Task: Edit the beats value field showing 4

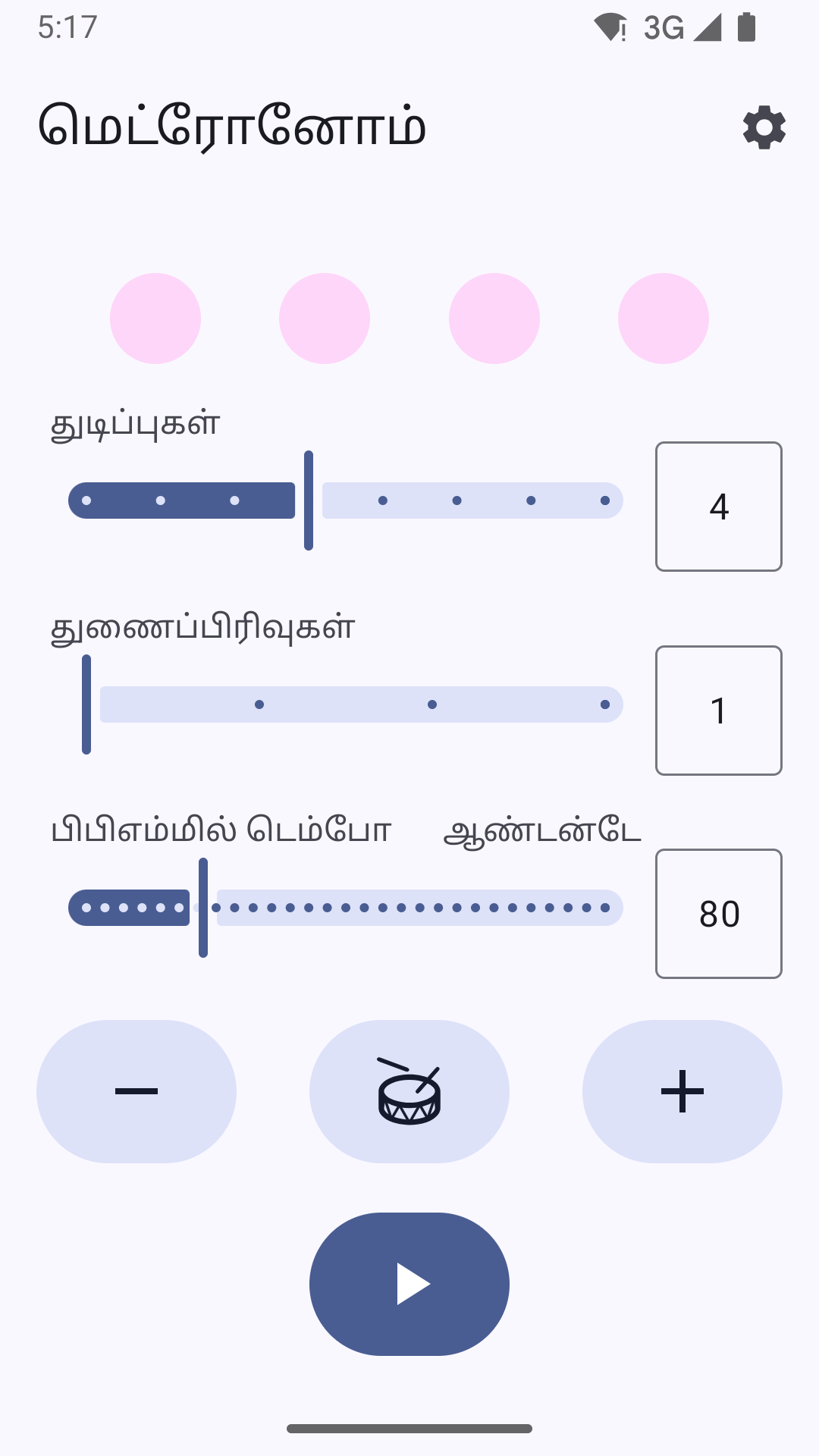Action: click(x=718, y=507)
